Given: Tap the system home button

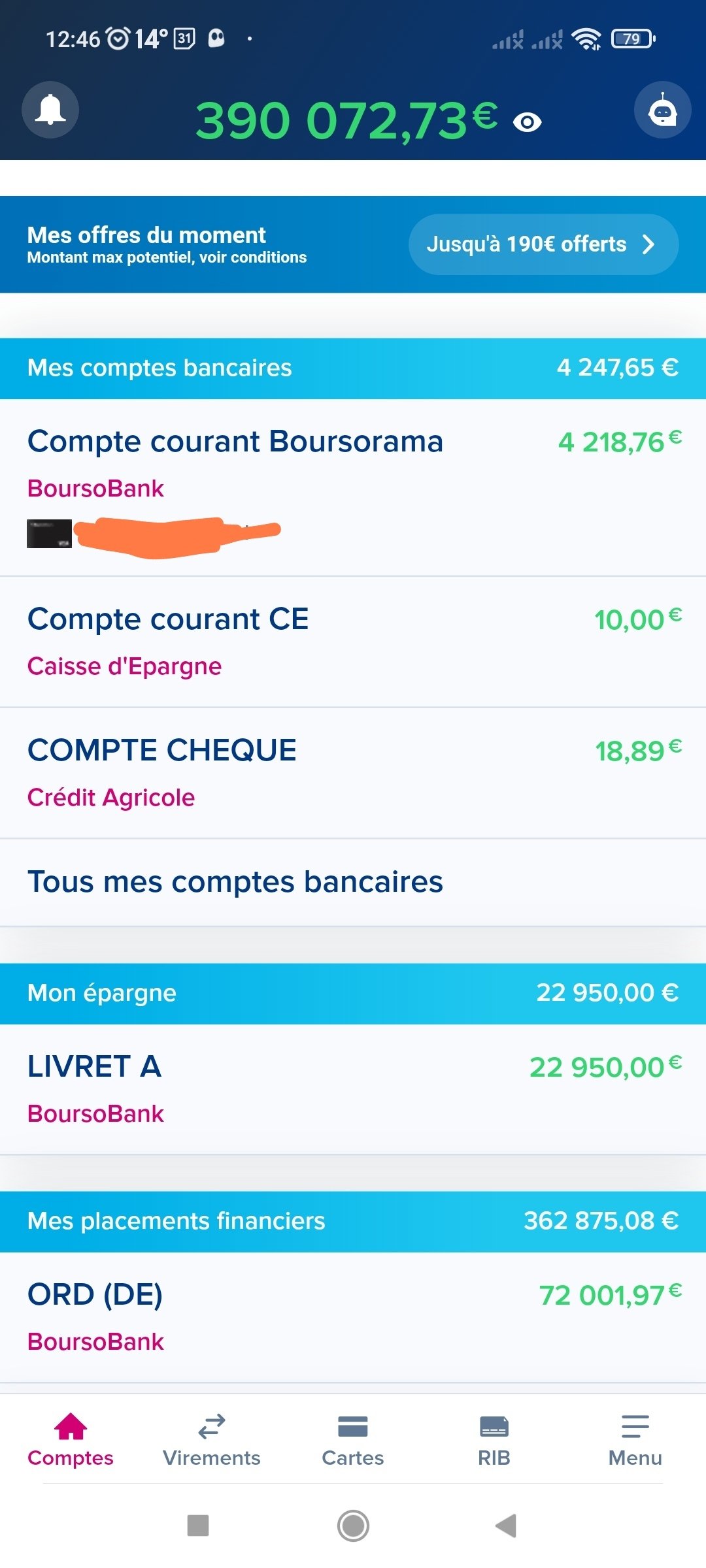Looking at the screenshot, I should point(353,1526).
